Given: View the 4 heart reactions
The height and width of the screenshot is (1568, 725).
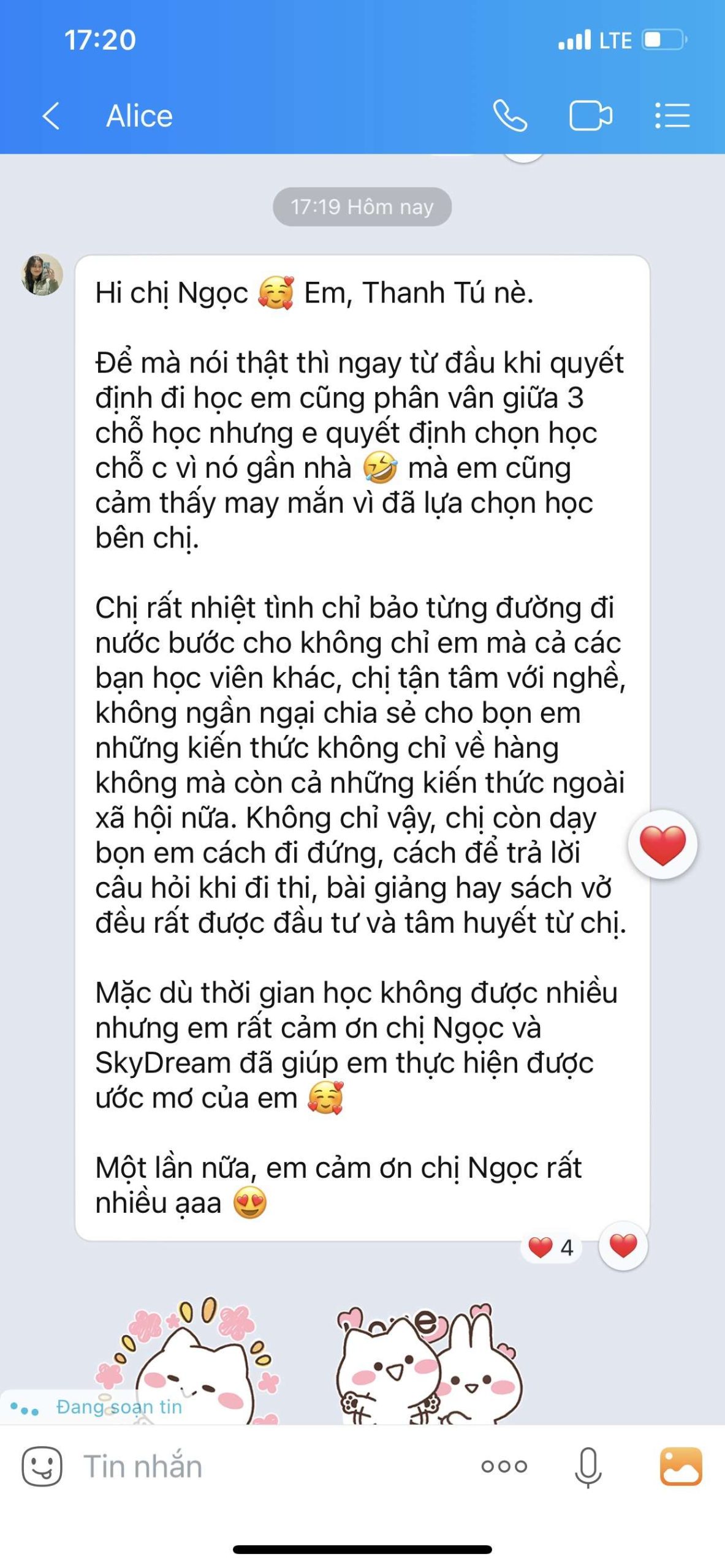Looking at the screenshot, I should point(551,1247).
